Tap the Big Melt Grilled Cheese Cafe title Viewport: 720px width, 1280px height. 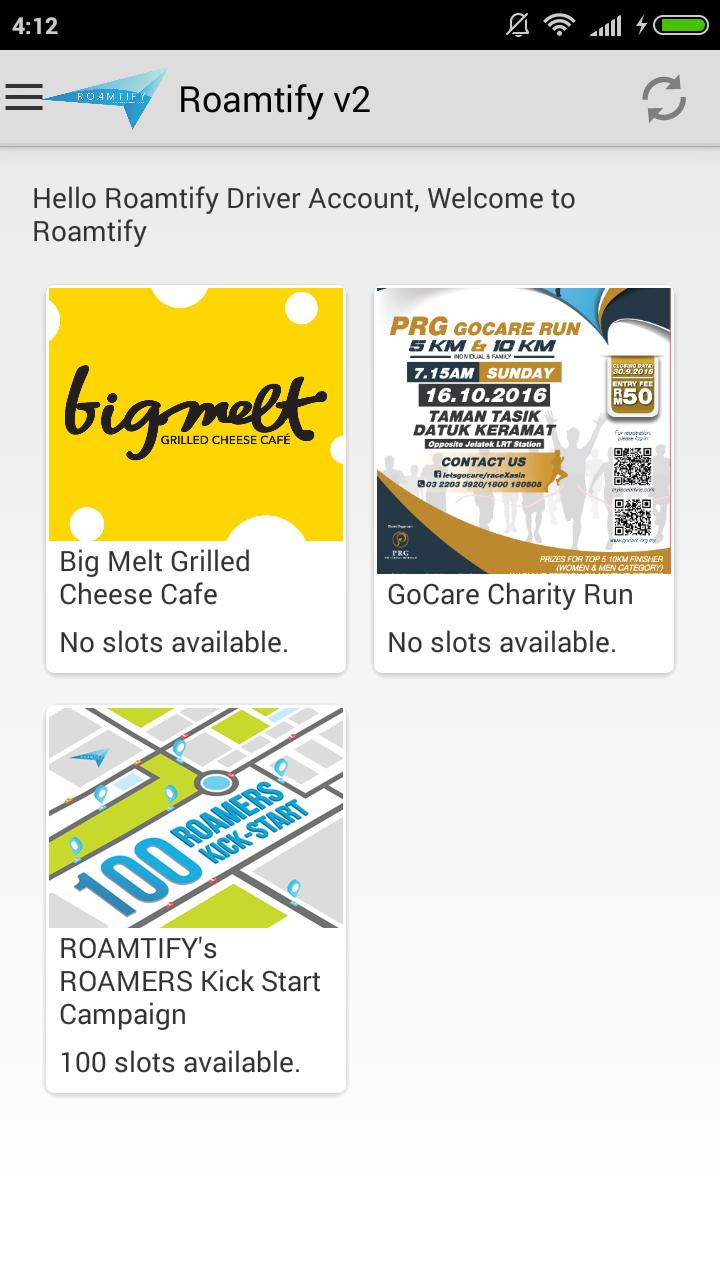coord(155,578)
